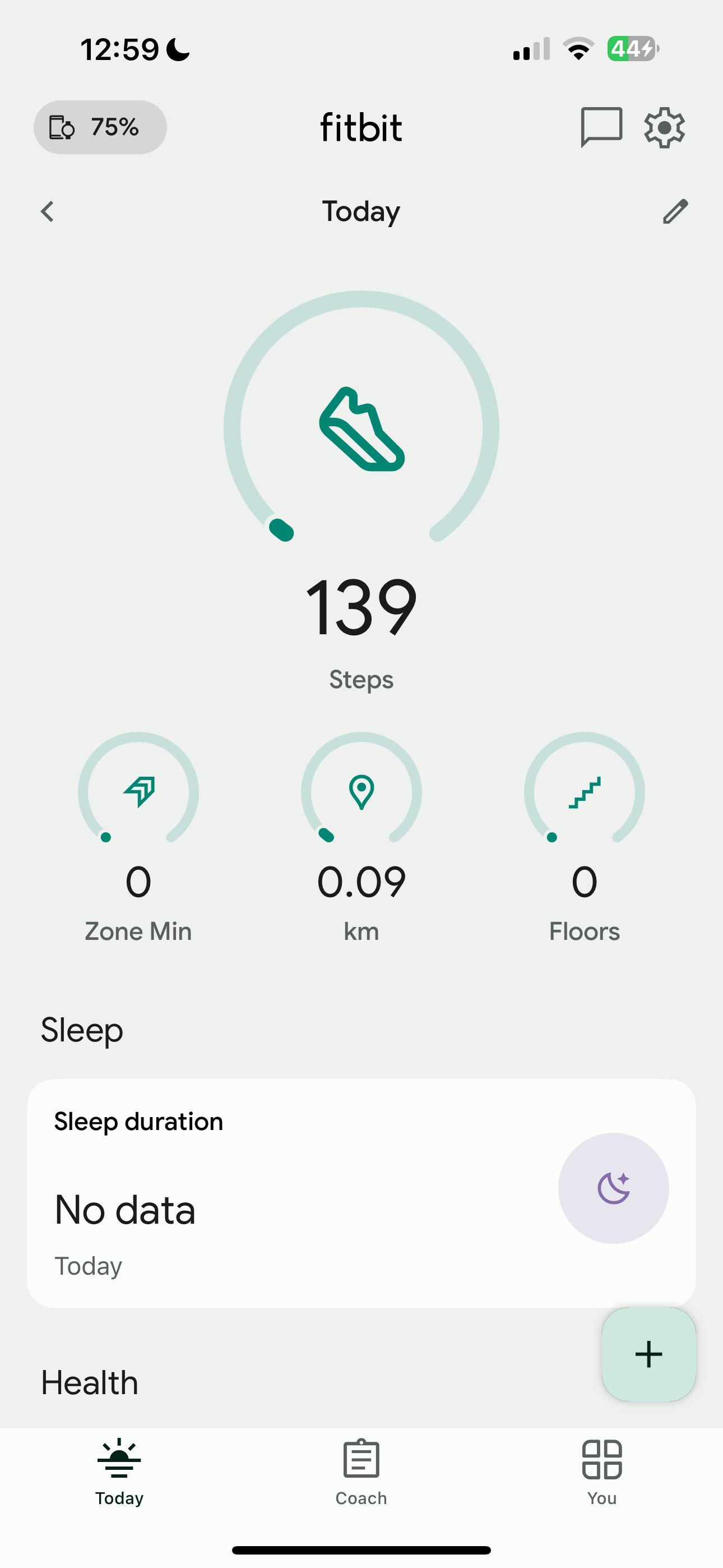Switch to the You tab
723x1568 pixels.
(602, 1471)
